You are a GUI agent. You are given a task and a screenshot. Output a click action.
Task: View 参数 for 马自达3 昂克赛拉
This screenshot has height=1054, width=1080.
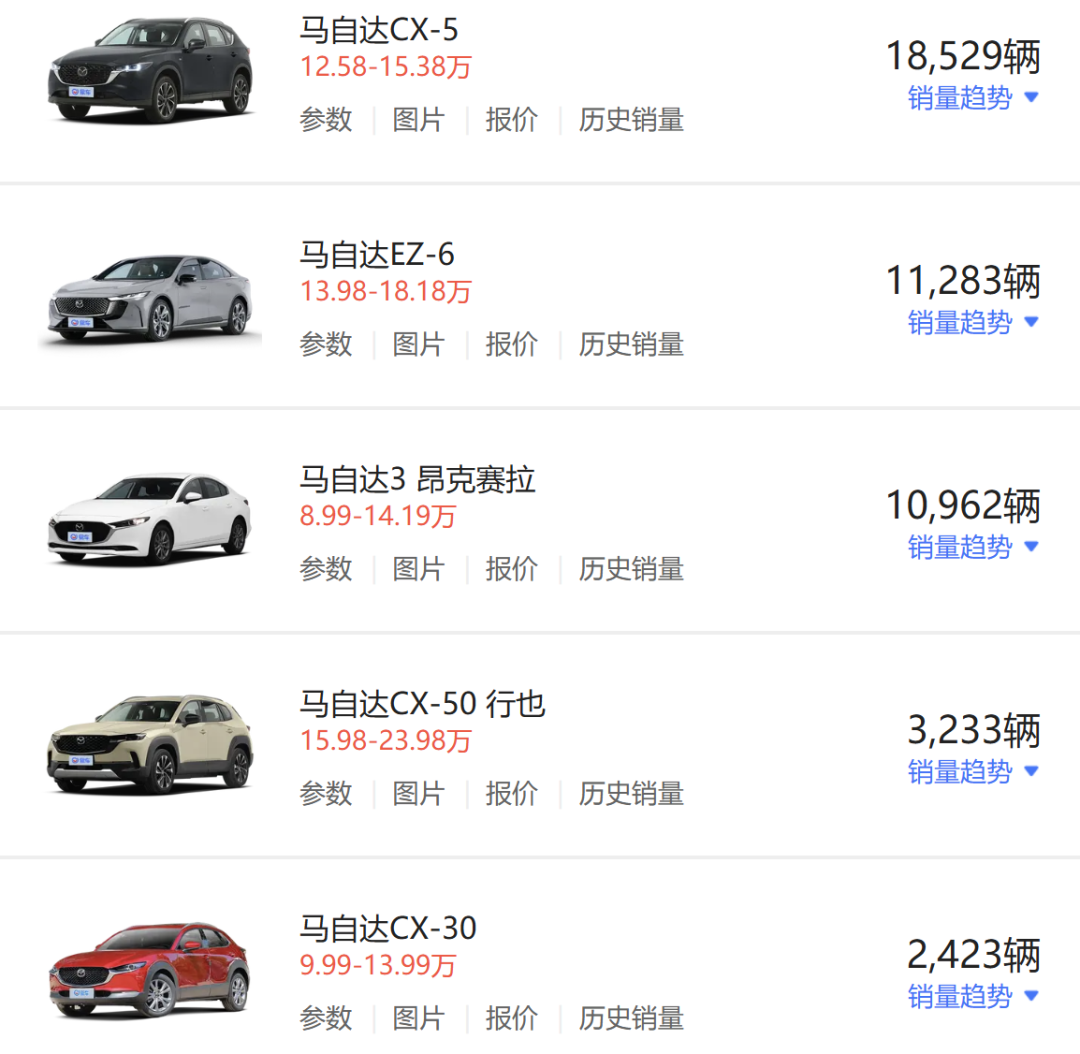click(326, 569)
